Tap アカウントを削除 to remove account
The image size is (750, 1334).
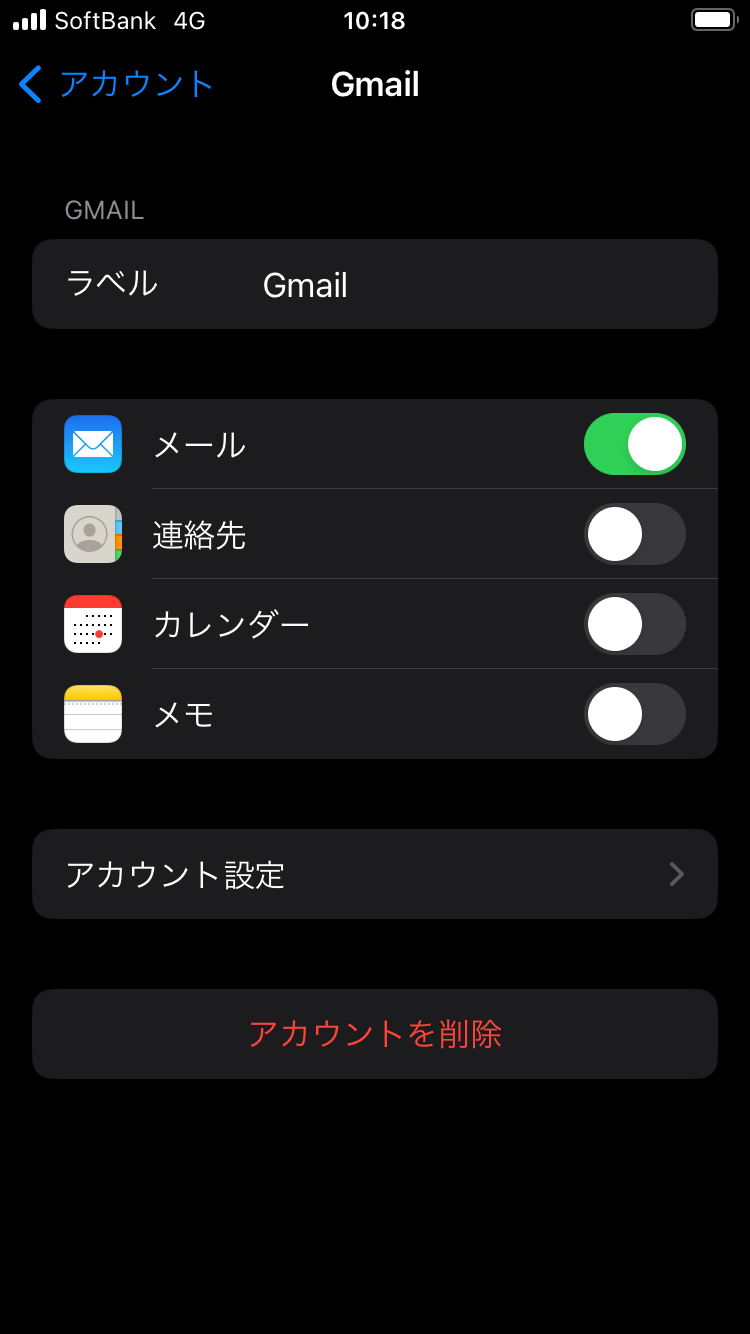tap(375, 1034)
